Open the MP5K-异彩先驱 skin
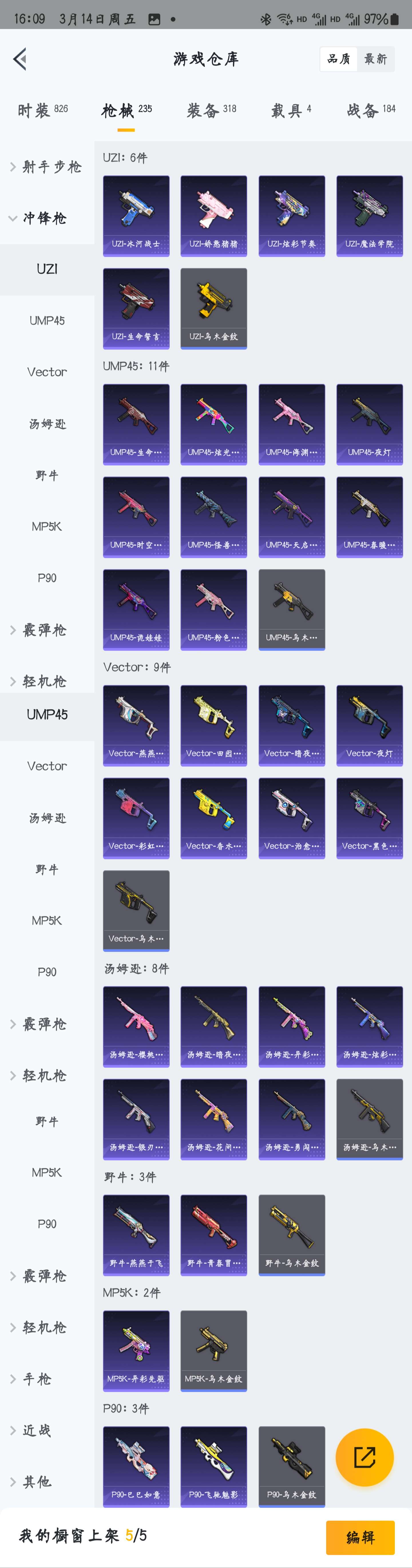This screenshot has height=1568, width=412. pyautogui.click(x=136, y=1351)
